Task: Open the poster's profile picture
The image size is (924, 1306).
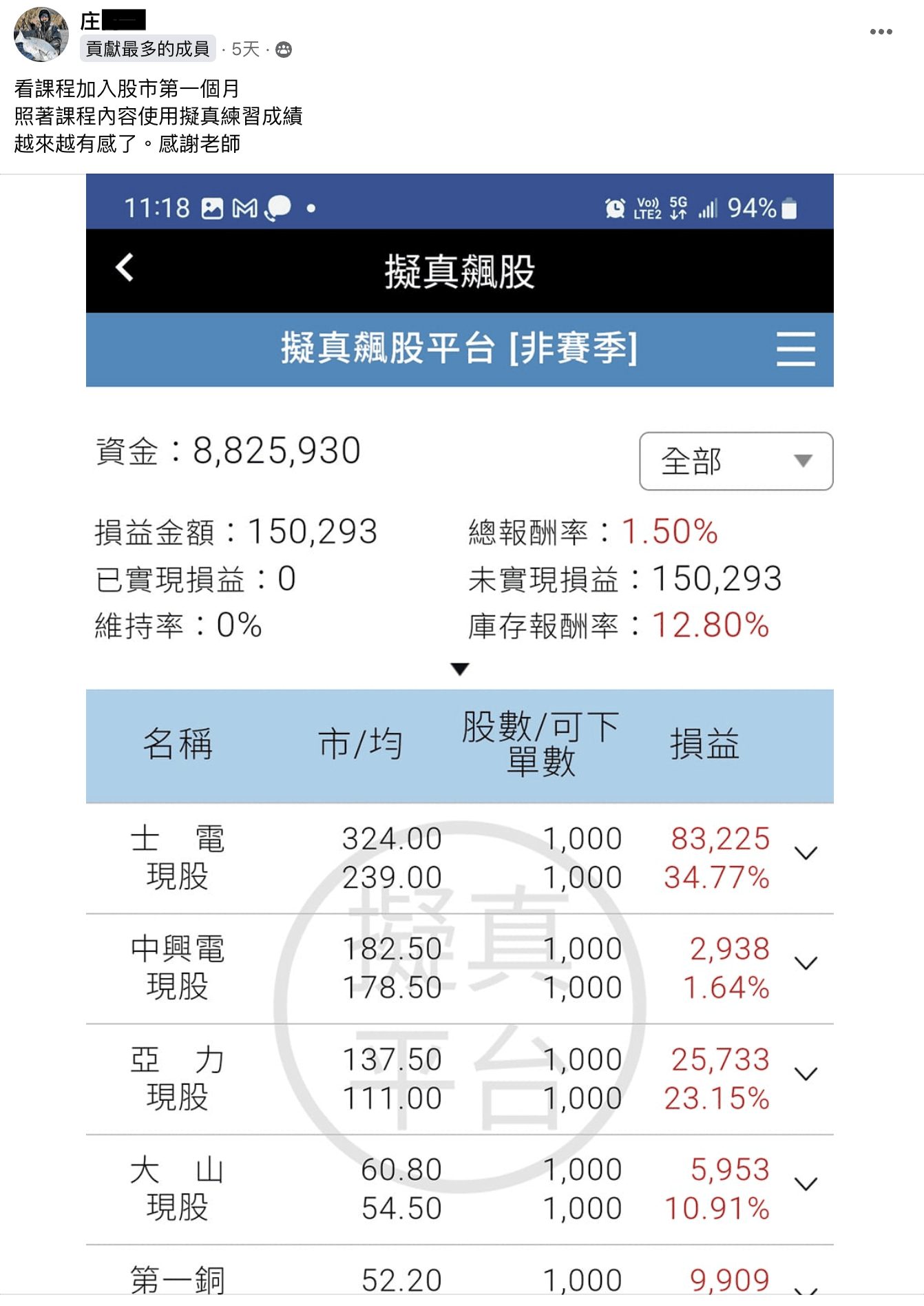Action: tap(41, 34)
